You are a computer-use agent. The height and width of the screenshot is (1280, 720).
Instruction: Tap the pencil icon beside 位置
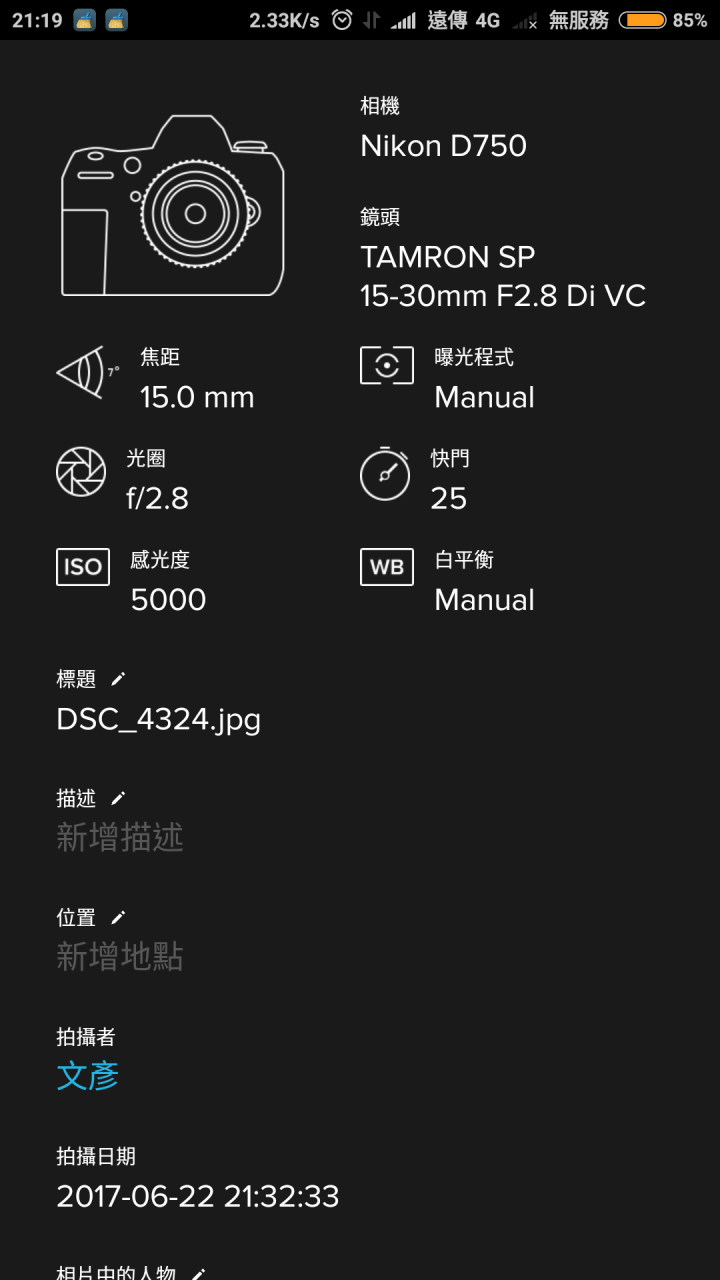click(x=118, y=917)
